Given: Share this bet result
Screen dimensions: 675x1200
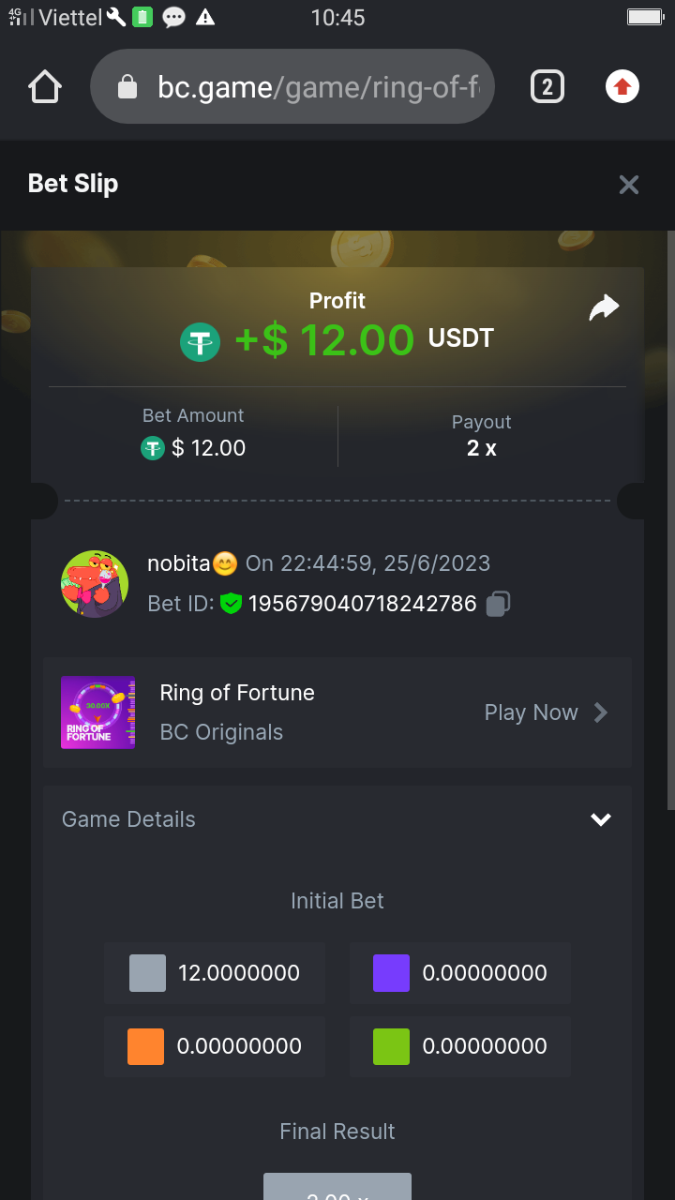Looking at the screenshot, I should pos(603,308).
